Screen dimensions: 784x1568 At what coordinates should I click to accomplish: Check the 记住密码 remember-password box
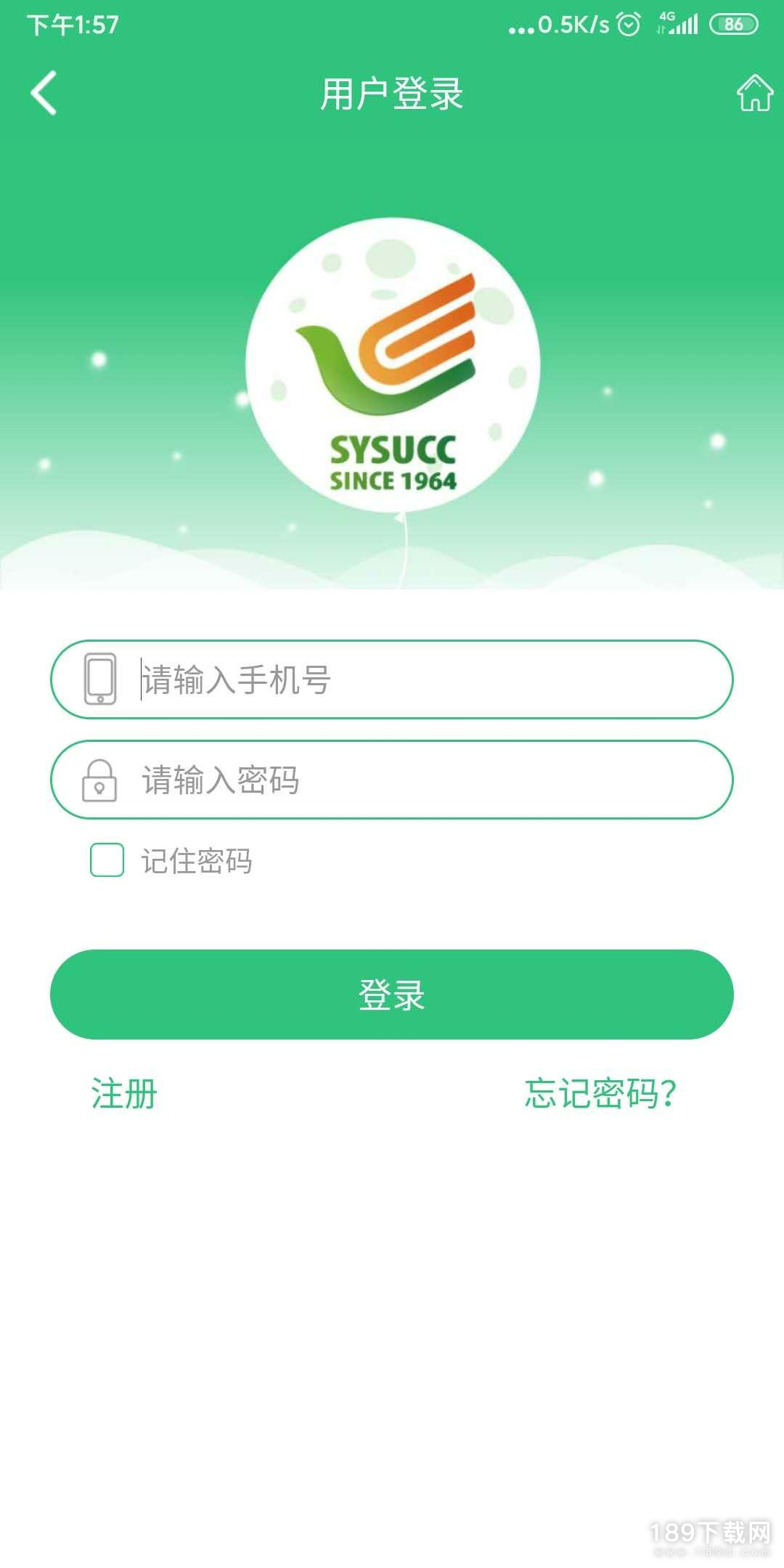107,860
